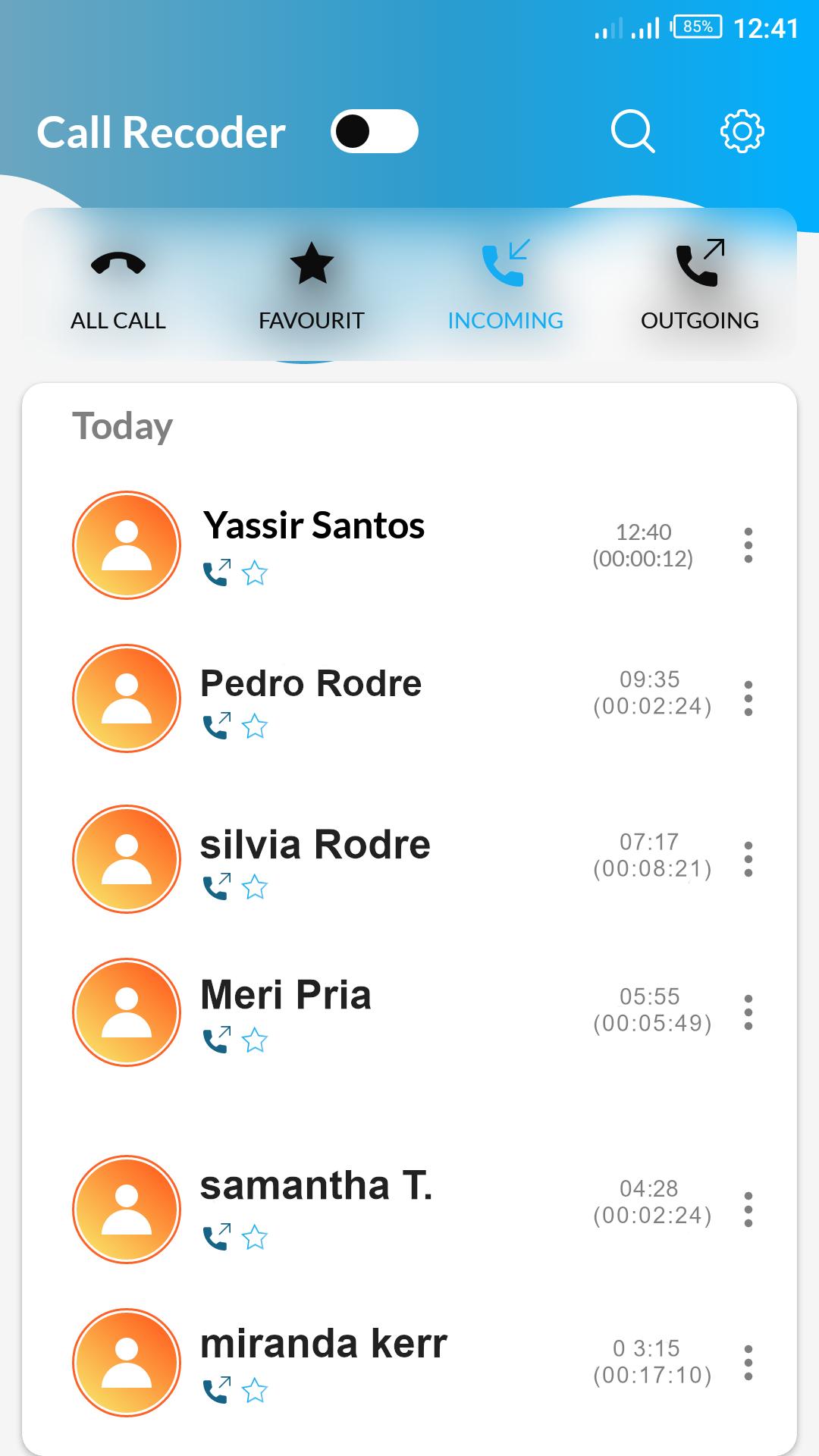Viewport: 819px width, 1456px height.
Task: Open the settings gear
Action: (742, 132)
